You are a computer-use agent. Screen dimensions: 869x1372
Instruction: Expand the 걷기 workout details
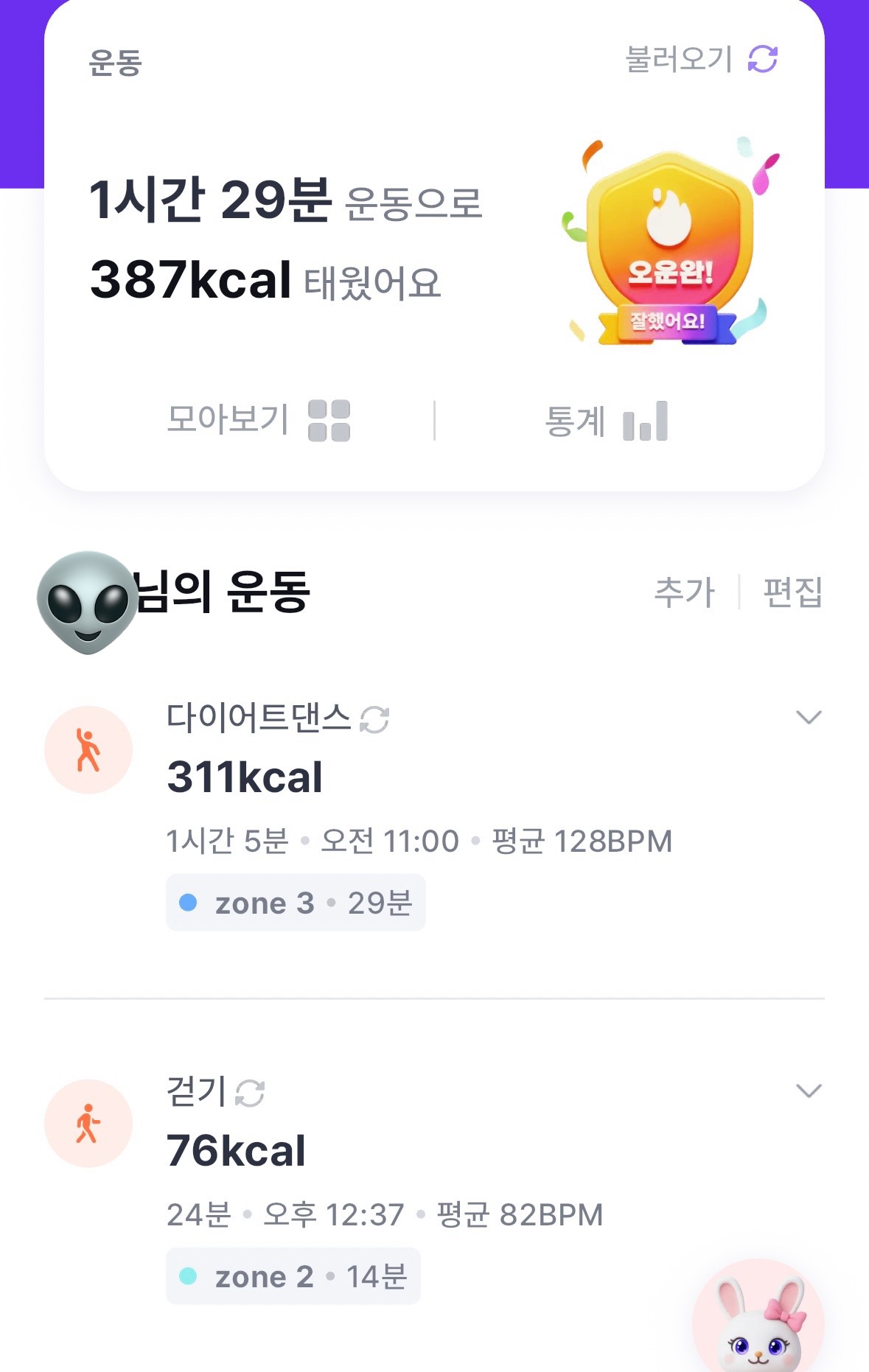click(809, 1091)
